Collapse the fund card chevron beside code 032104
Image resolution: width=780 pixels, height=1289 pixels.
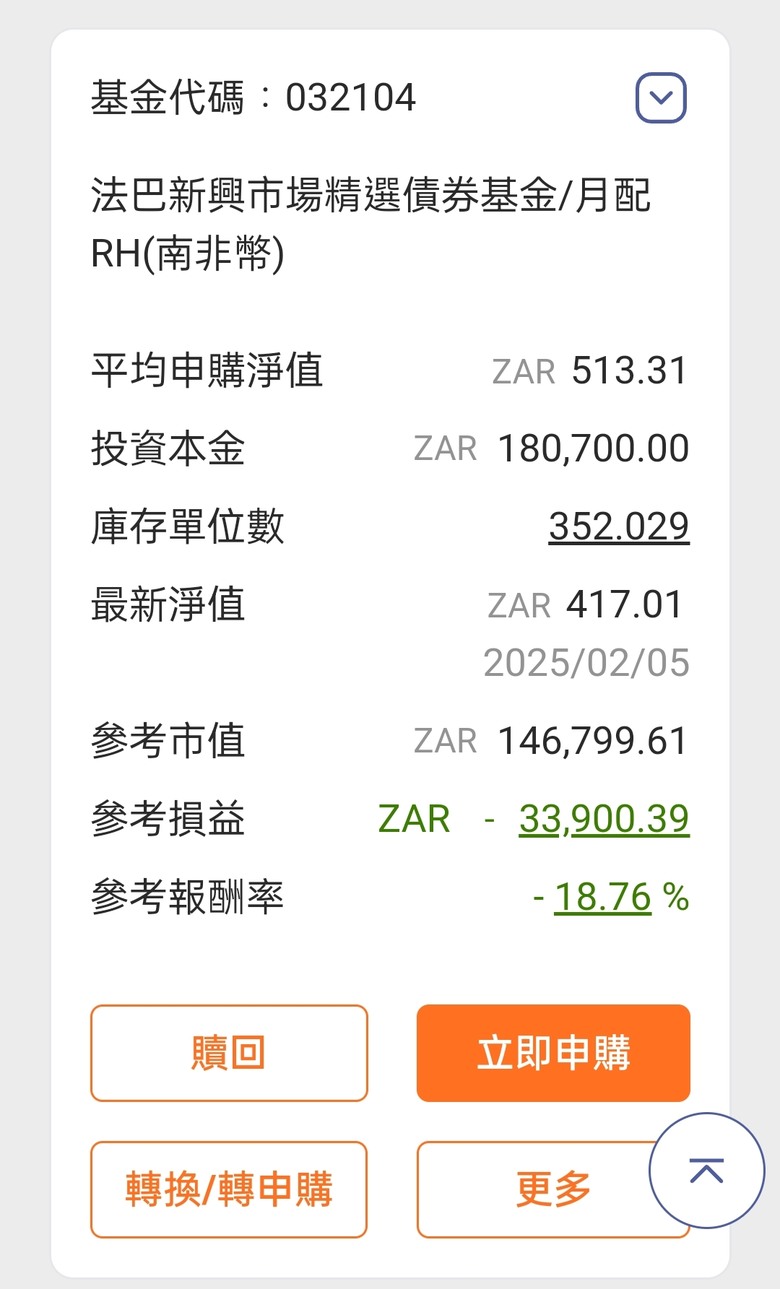(x=661, y=98)
